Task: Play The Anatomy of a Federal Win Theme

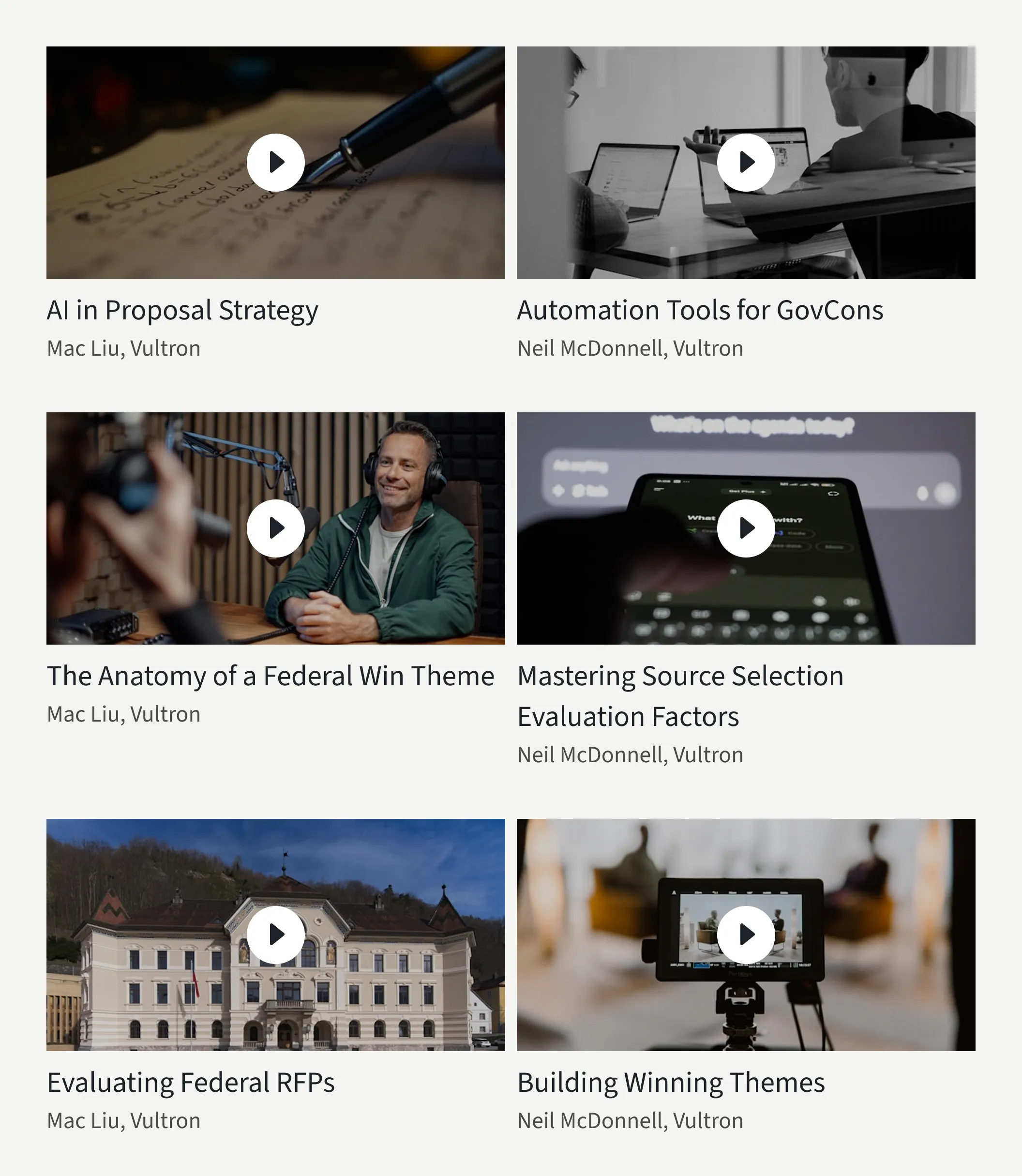Action: pos(275,528)
